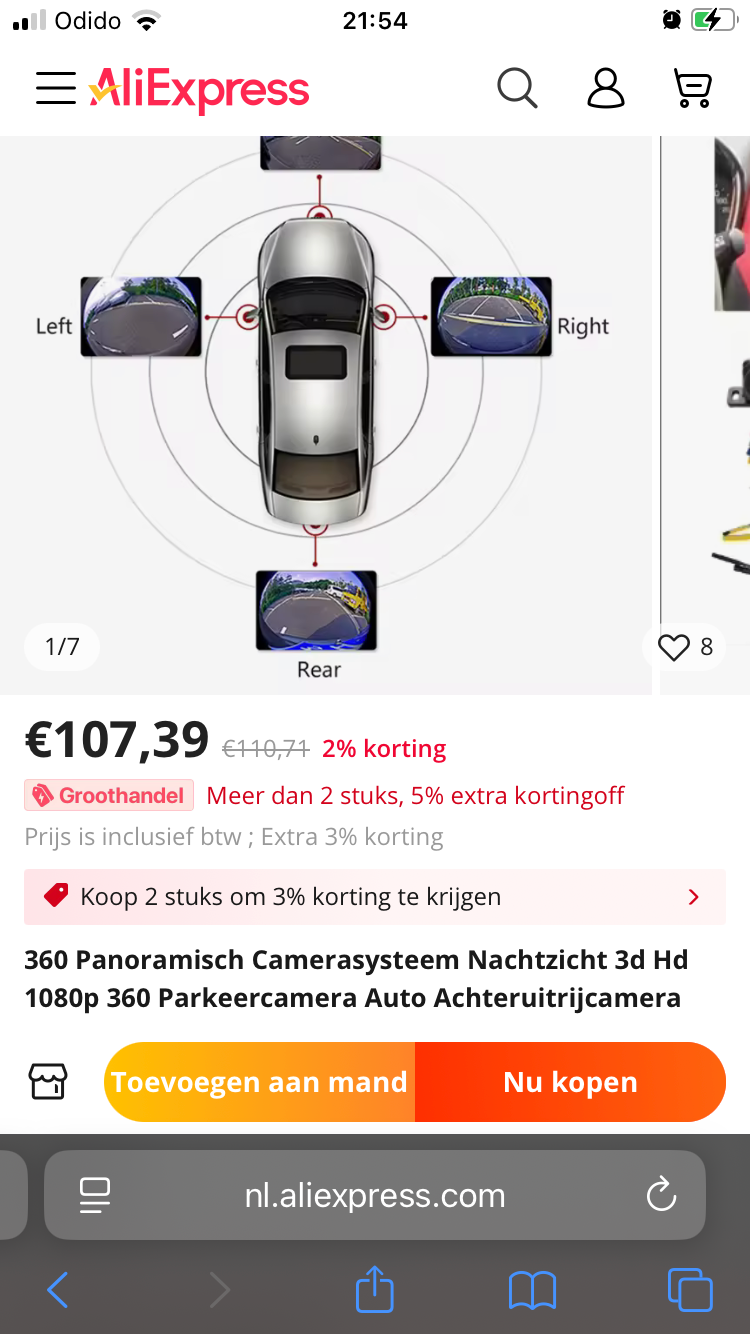Open 'Koop 2 stuks' discount offer

pyautogui.click(x=375, y=896)
